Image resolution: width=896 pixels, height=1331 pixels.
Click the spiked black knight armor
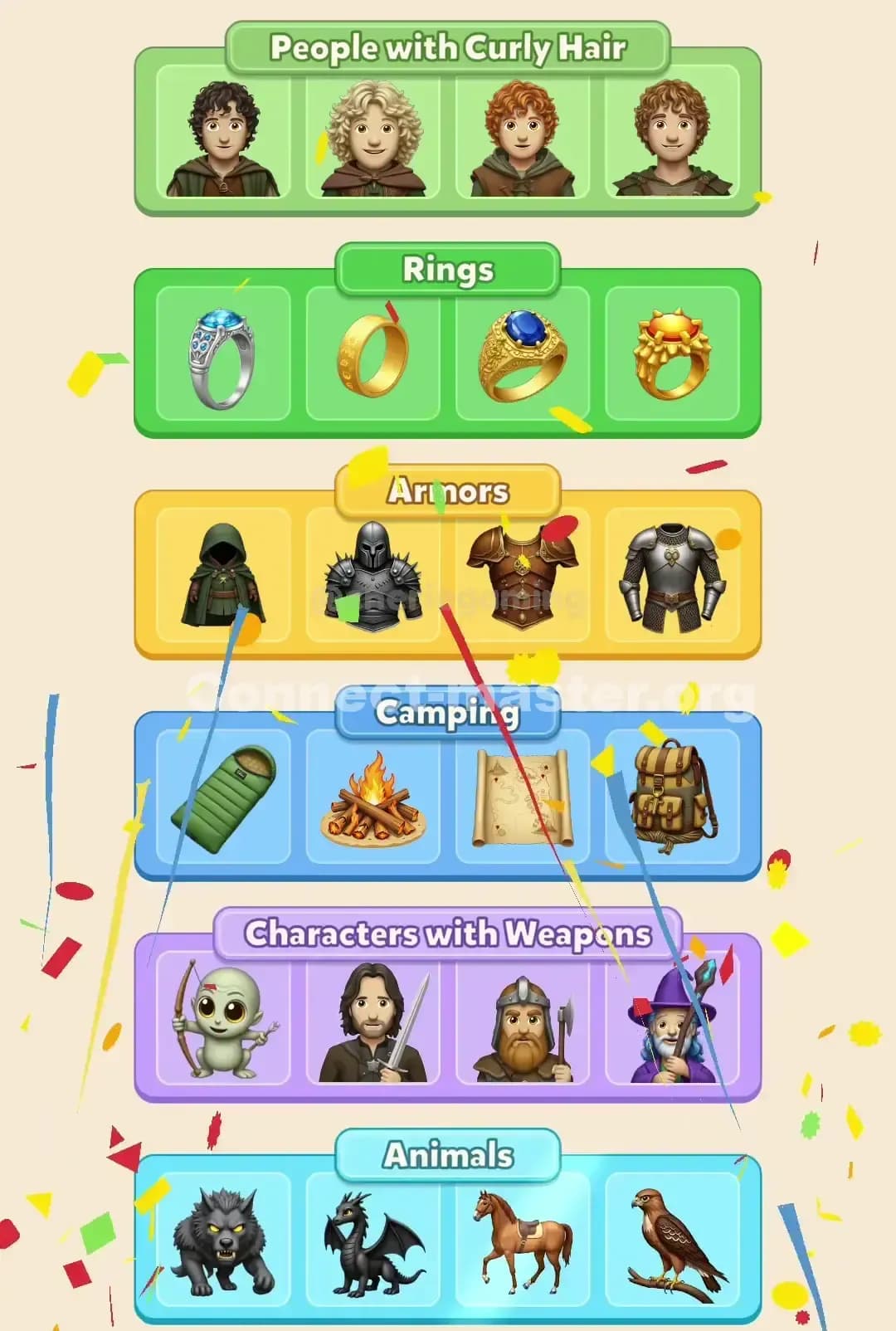[373, 575]
